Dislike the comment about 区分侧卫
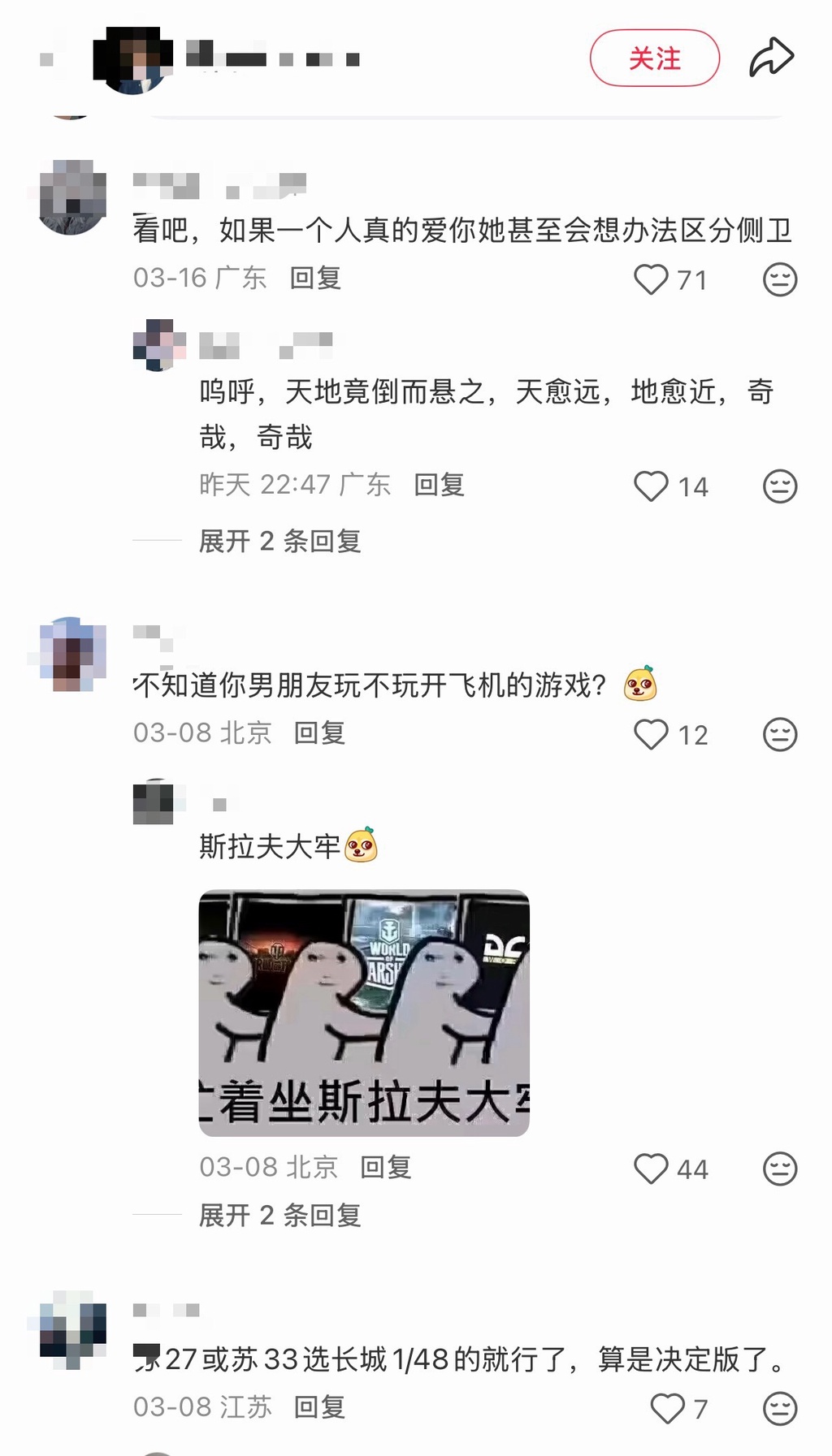Image resolution: width=832 pixels, height=1456 pixels. [779, 280]
